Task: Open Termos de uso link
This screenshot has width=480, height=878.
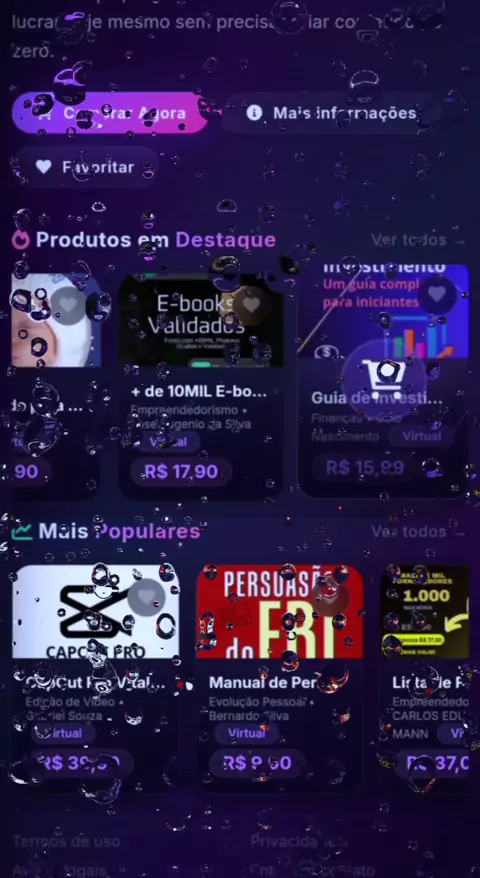Action: click(66, 841)
